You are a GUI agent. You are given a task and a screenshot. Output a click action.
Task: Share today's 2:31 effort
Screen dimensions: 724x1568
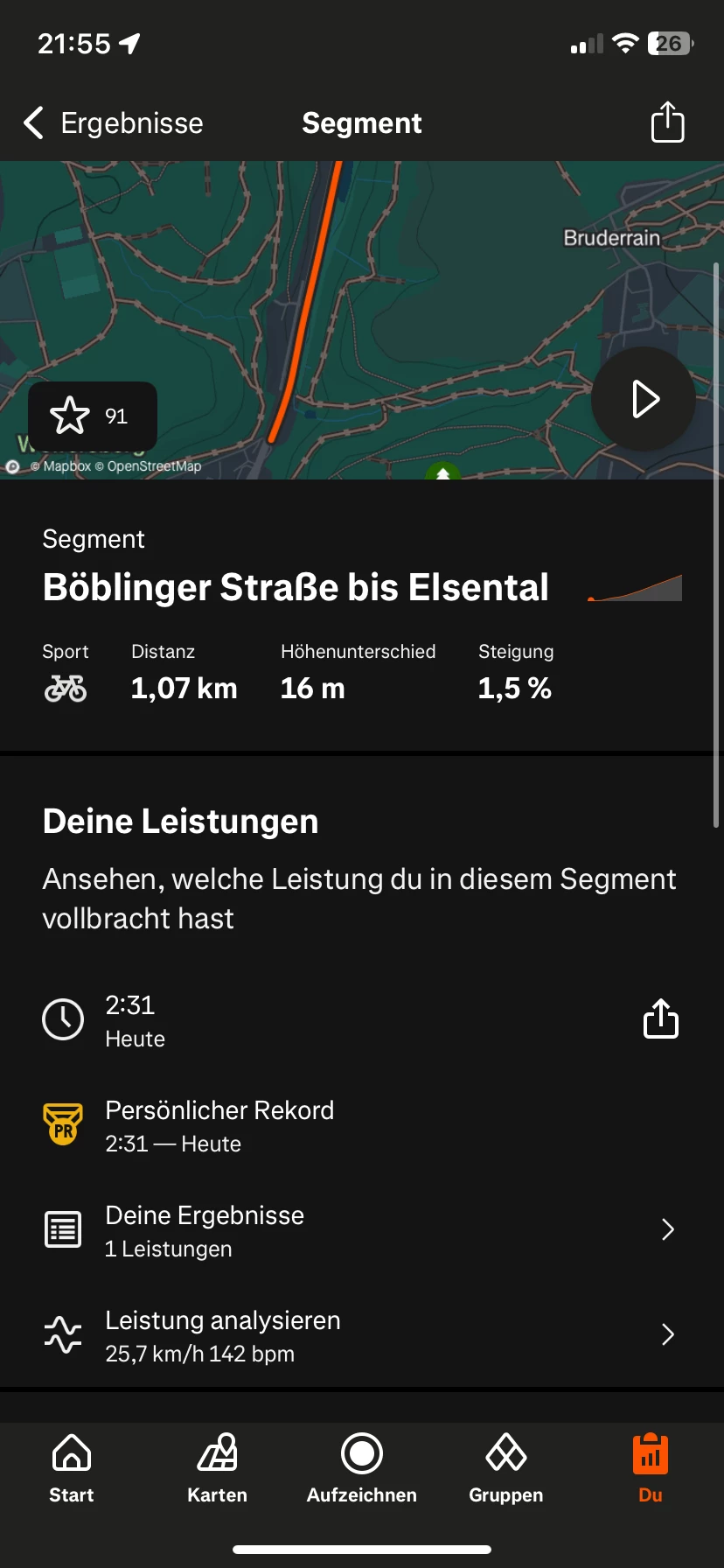pyautogui.click(x=661, y=1018)
